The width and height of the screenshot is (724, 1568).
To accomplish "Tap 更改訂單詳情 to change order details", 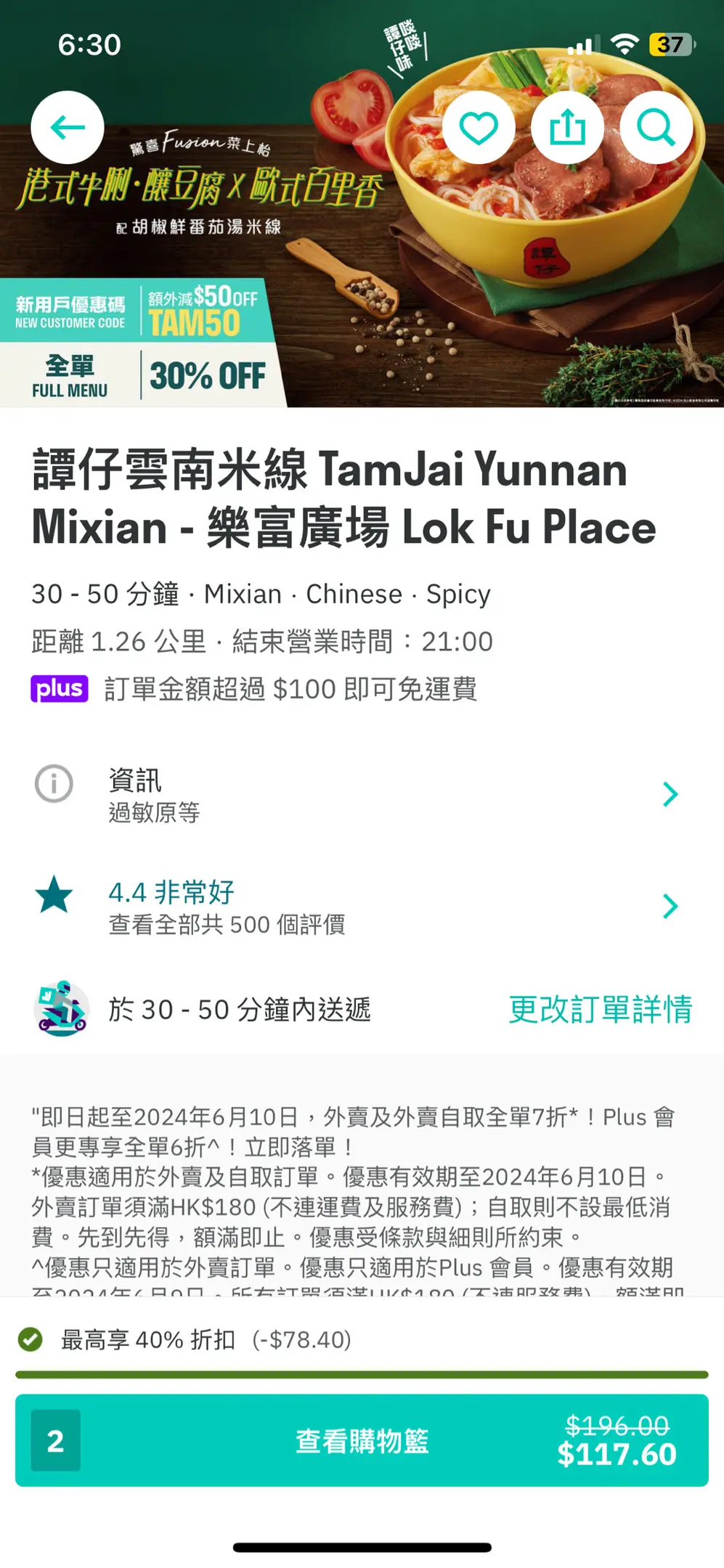I will click(600, 1010).
